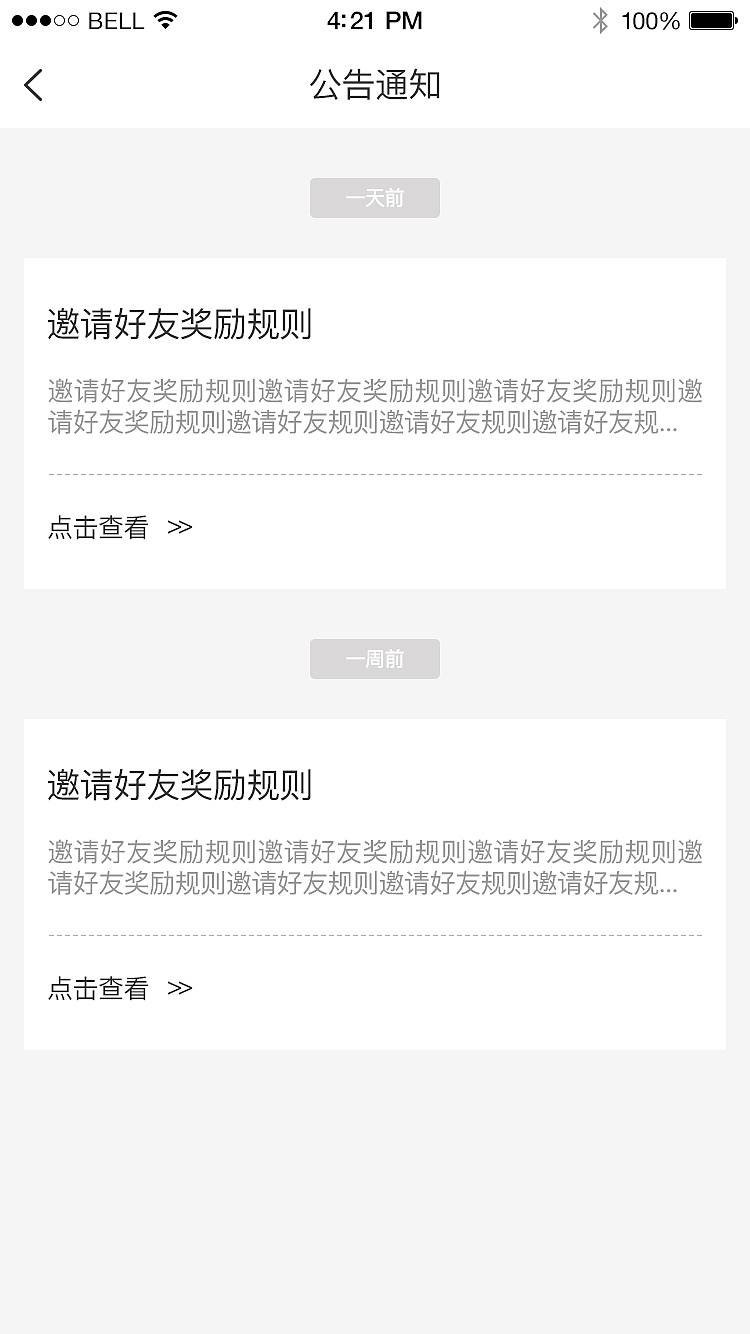Open the second announcement with its >> chevron
The image size is (750, 1334).
(179, 988)
